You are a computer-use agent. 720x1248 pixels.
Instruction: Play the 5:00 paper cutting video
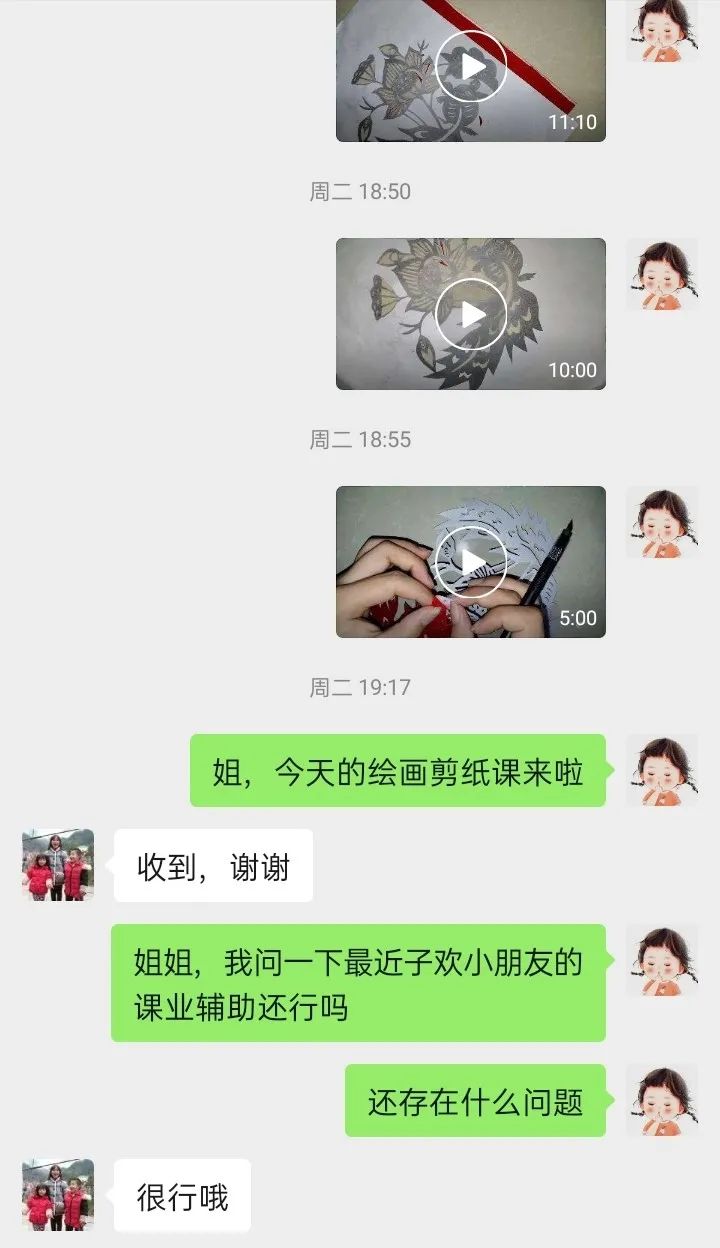click(471, 561)
